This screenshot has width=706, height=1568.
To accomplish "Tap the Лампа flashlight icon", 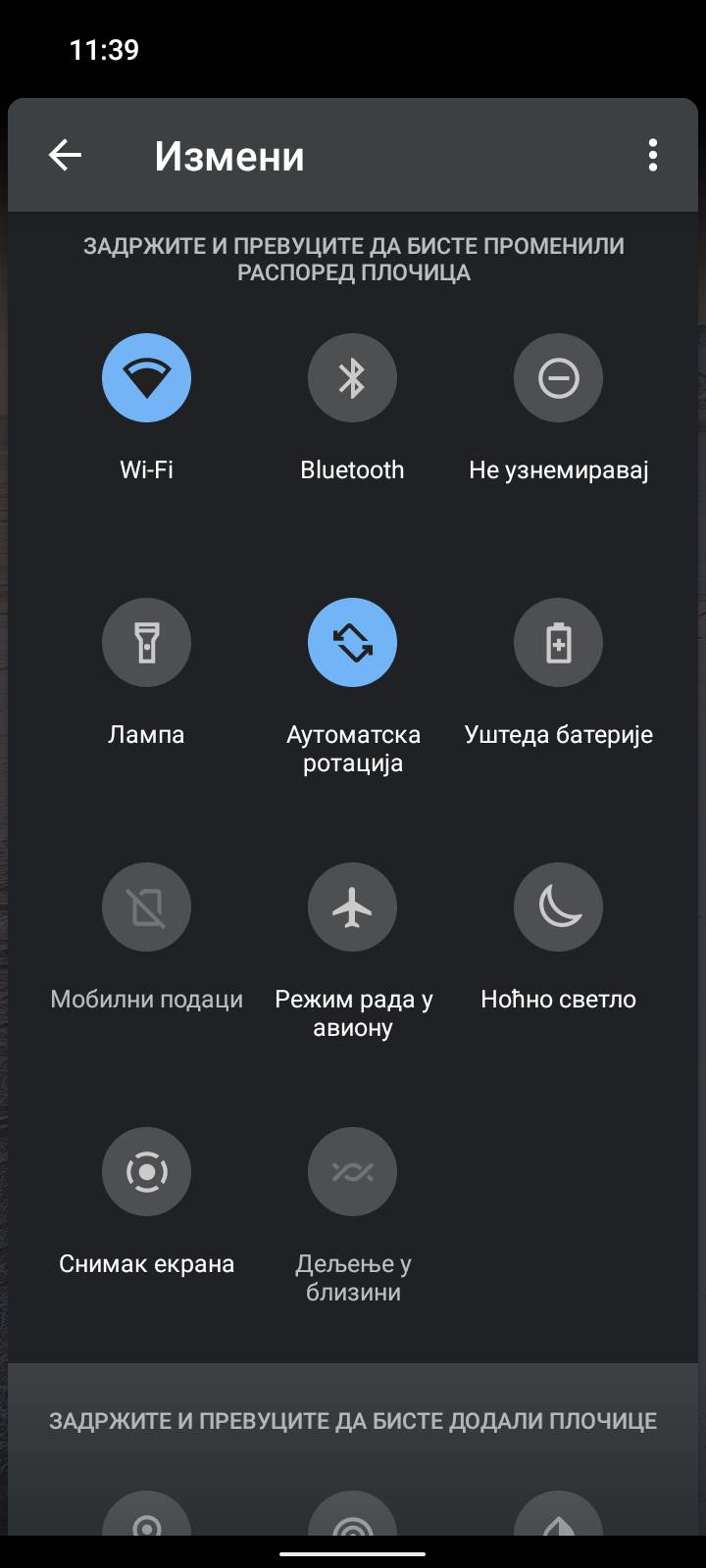I will click(x=146, y=642).
